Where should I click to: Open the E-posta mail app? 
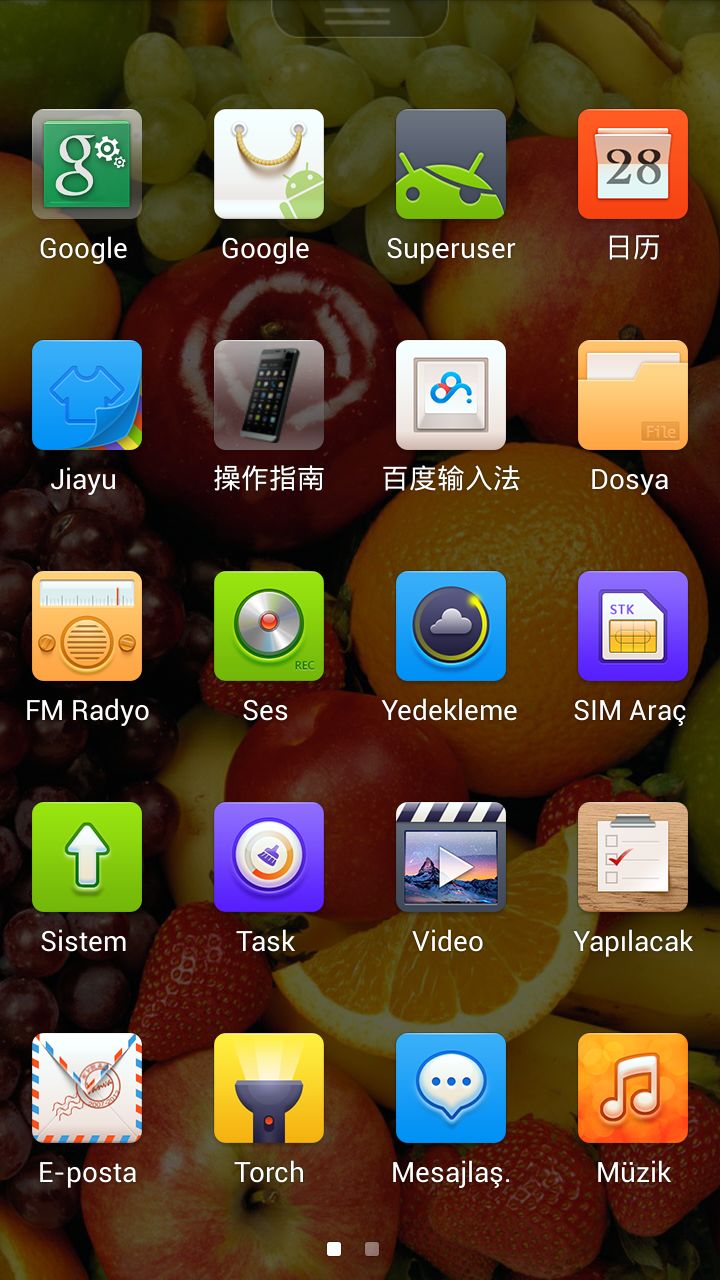click(x=87, y=1088)
